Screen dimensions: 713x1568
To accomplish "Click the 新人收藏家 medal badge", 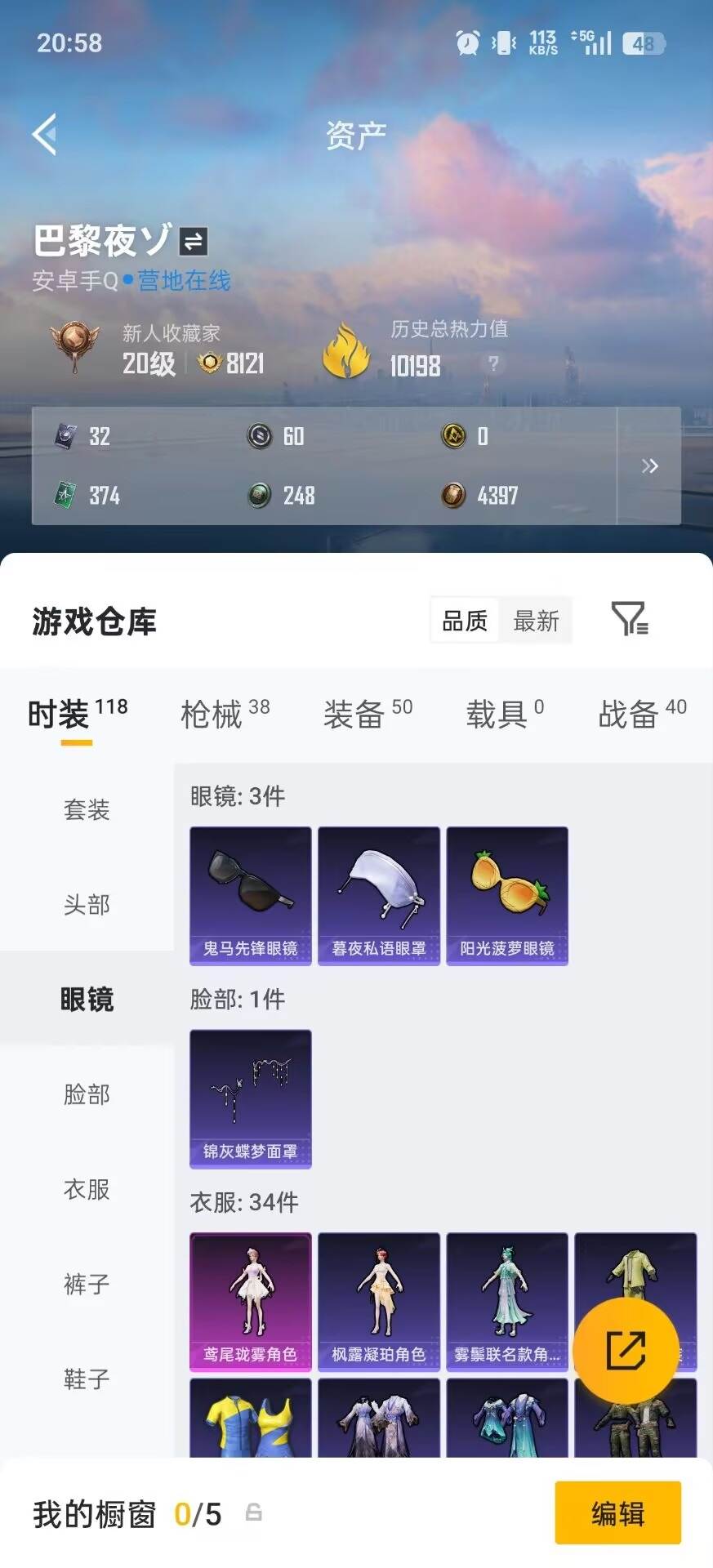I will tap(76, 346).
